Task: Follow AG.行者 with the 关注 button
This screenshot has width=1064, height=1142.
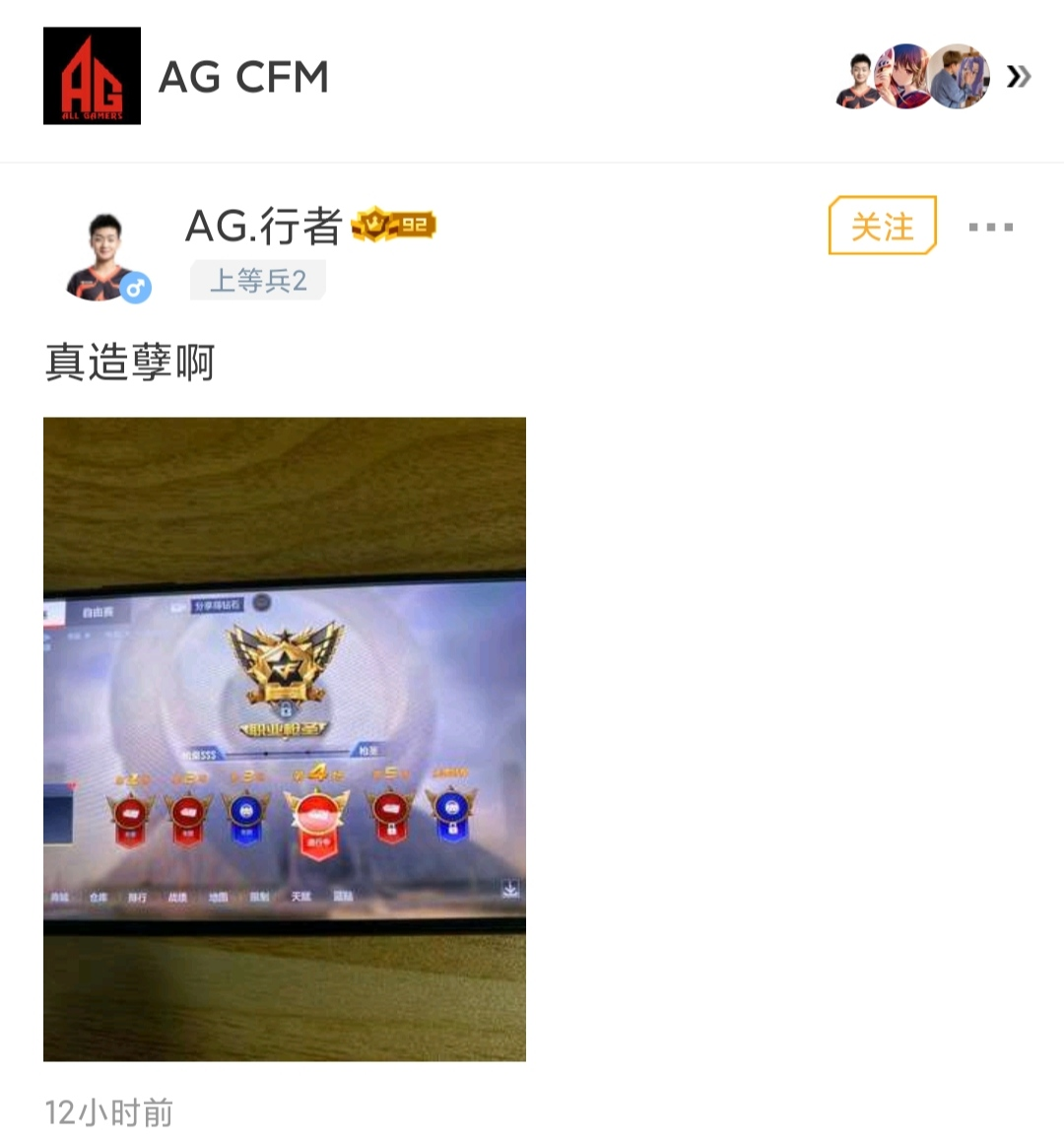Action: click(x=882, y=226)
